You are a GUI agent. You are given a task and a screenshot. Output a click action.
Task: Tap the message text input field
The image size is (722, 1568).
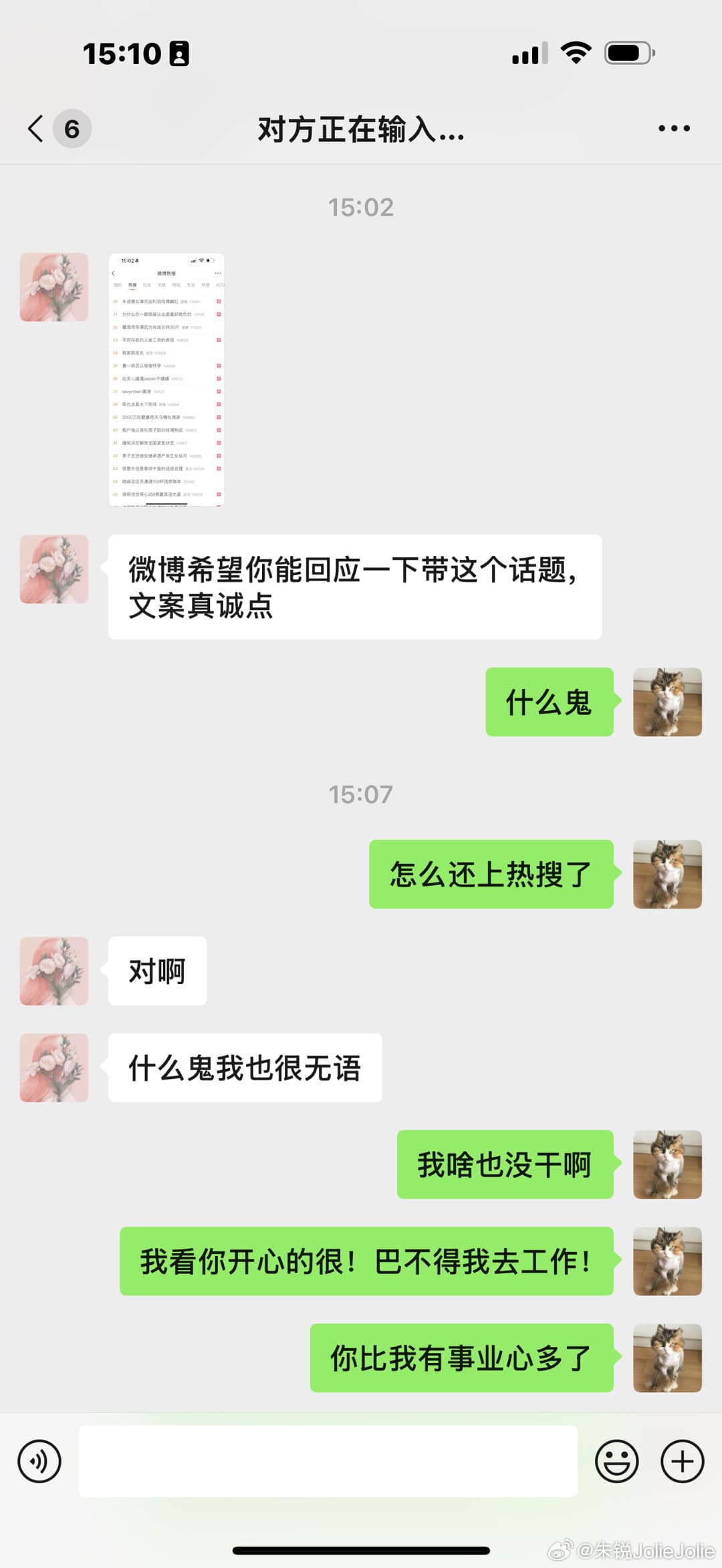[x=328, y=1461]
